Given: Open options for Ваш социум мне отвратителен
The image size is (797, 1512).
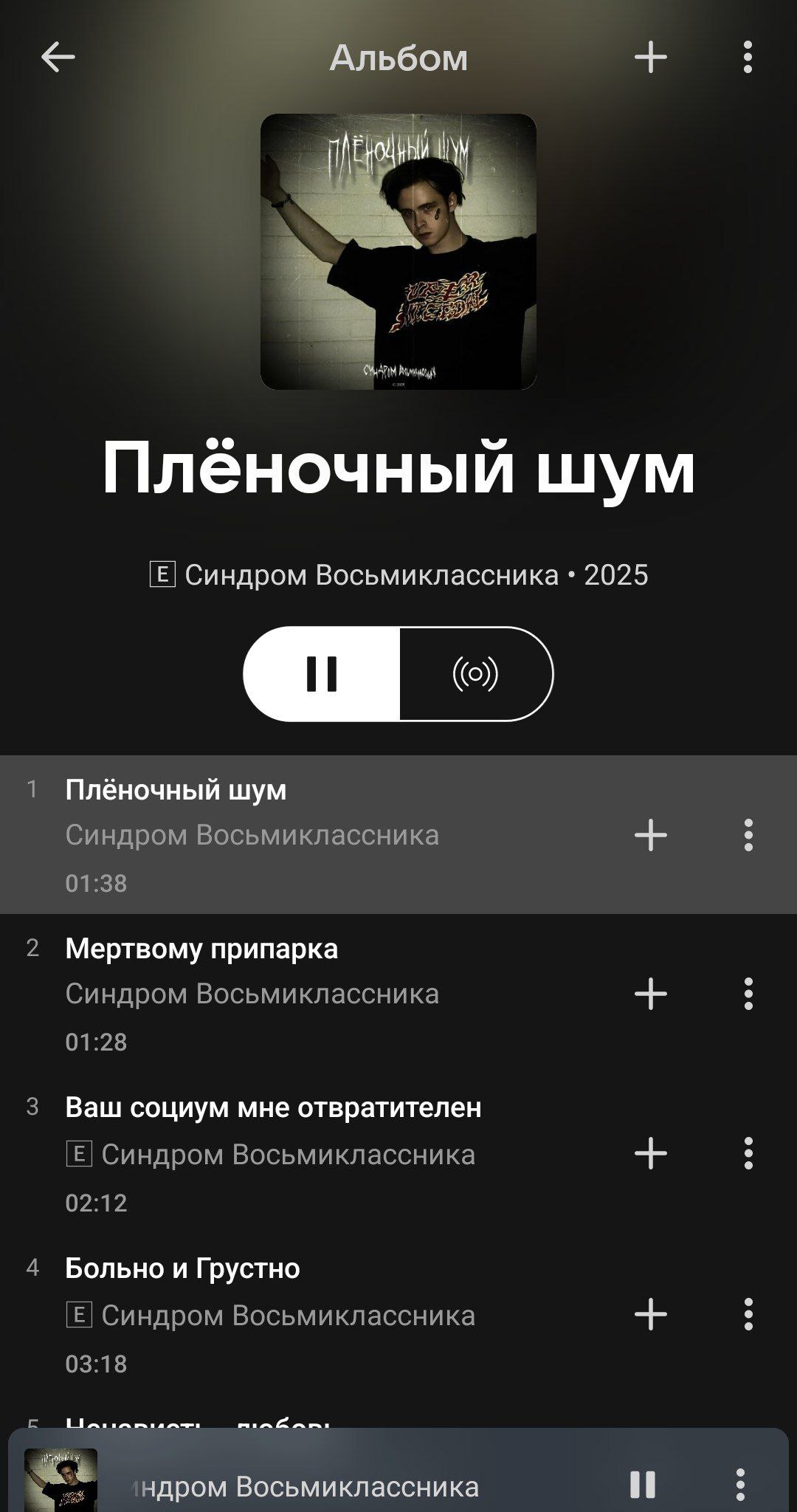Looking at the screenshot, I should [x=748, y=1153].
